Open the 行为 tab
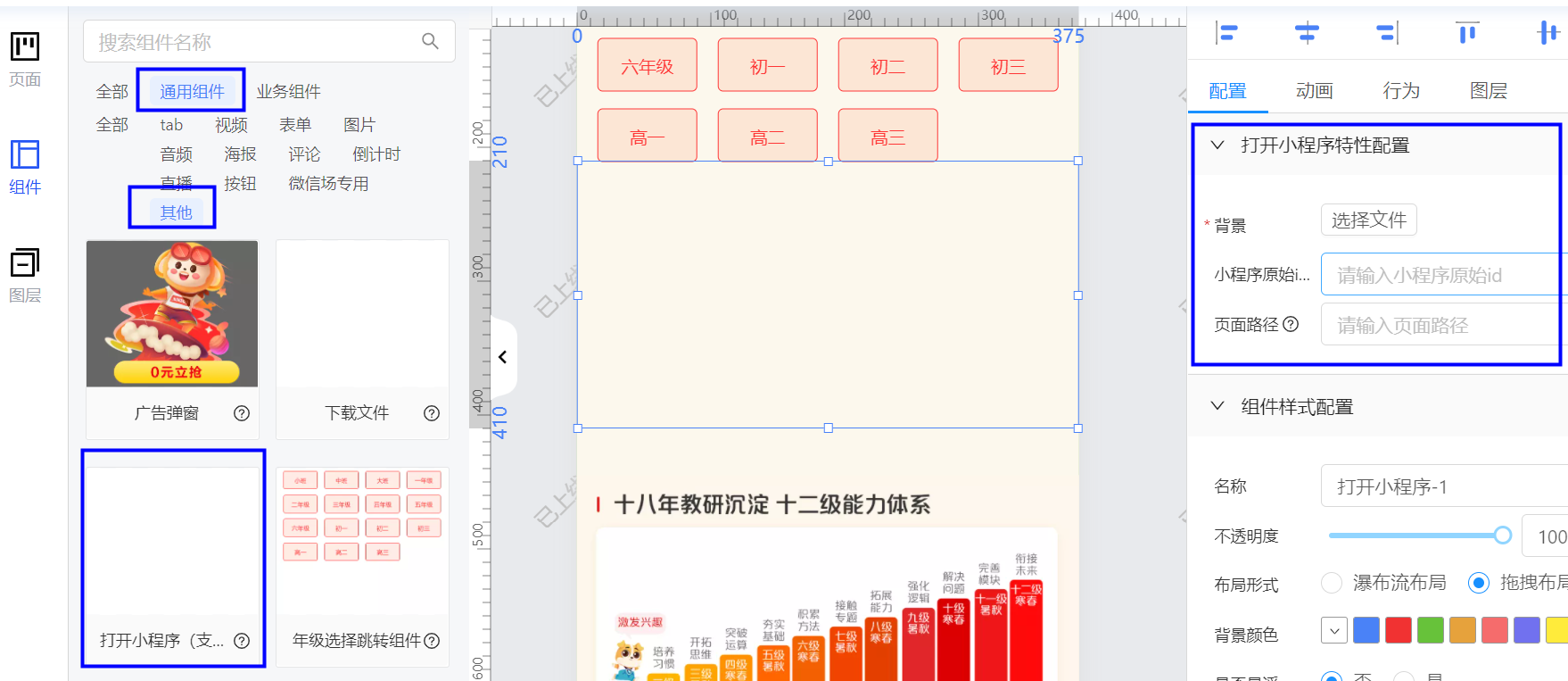The height and width of the screenshot is (681, 1568). [1400, 91]
